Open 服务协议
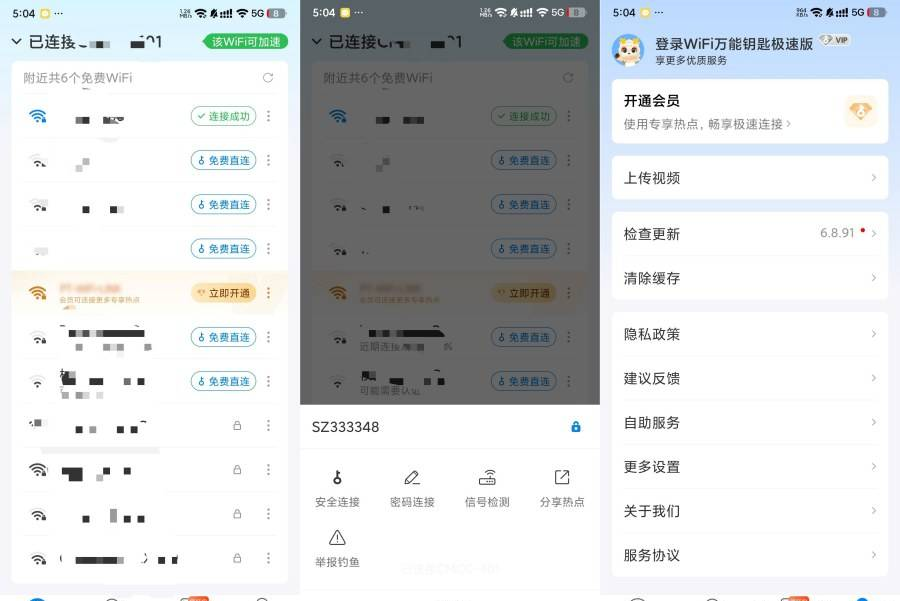The image size is (900, 601). (x=749, y=554)
